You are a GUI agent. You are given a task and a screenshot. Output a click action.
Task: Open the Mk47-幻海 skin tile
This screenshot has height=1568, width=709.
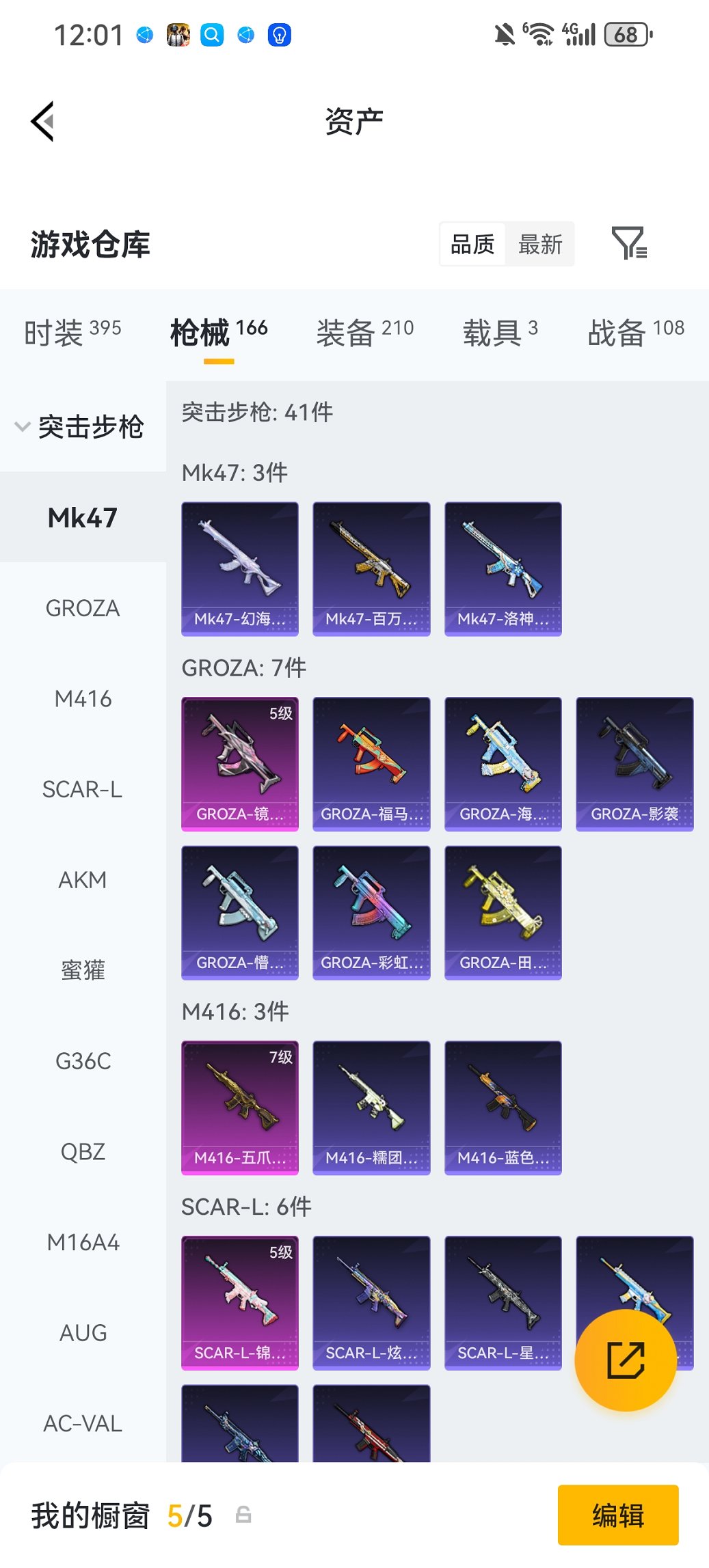point(240,568)
